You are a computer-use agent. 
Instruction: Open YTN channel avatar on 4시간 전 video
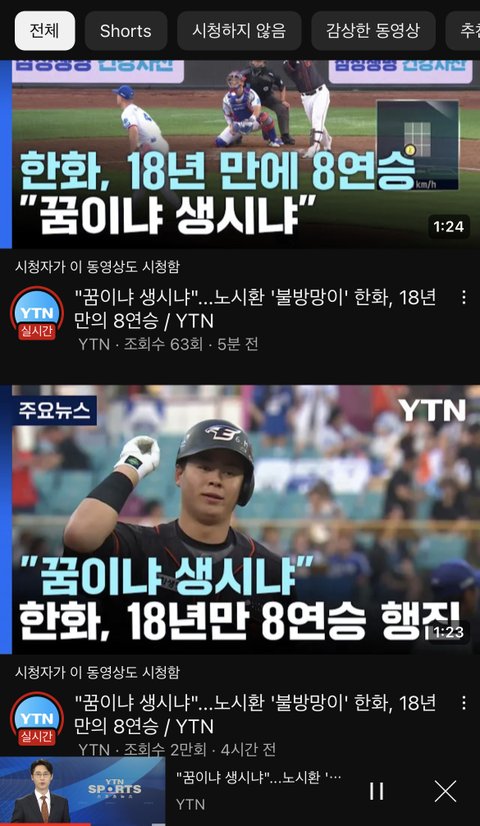coord(37,719)
